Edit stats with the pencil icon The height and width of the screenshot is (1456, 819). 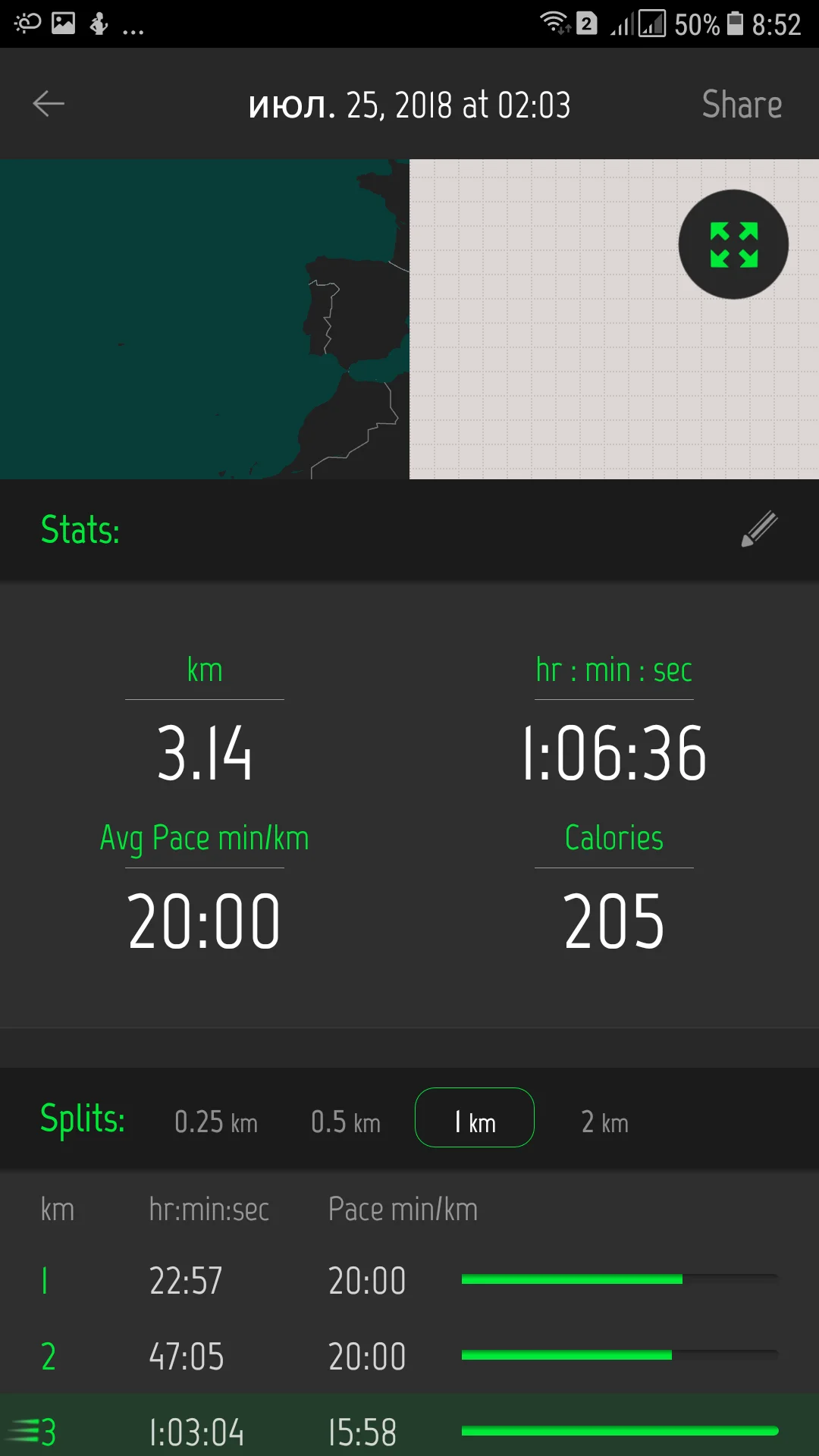tap(759, 529)
